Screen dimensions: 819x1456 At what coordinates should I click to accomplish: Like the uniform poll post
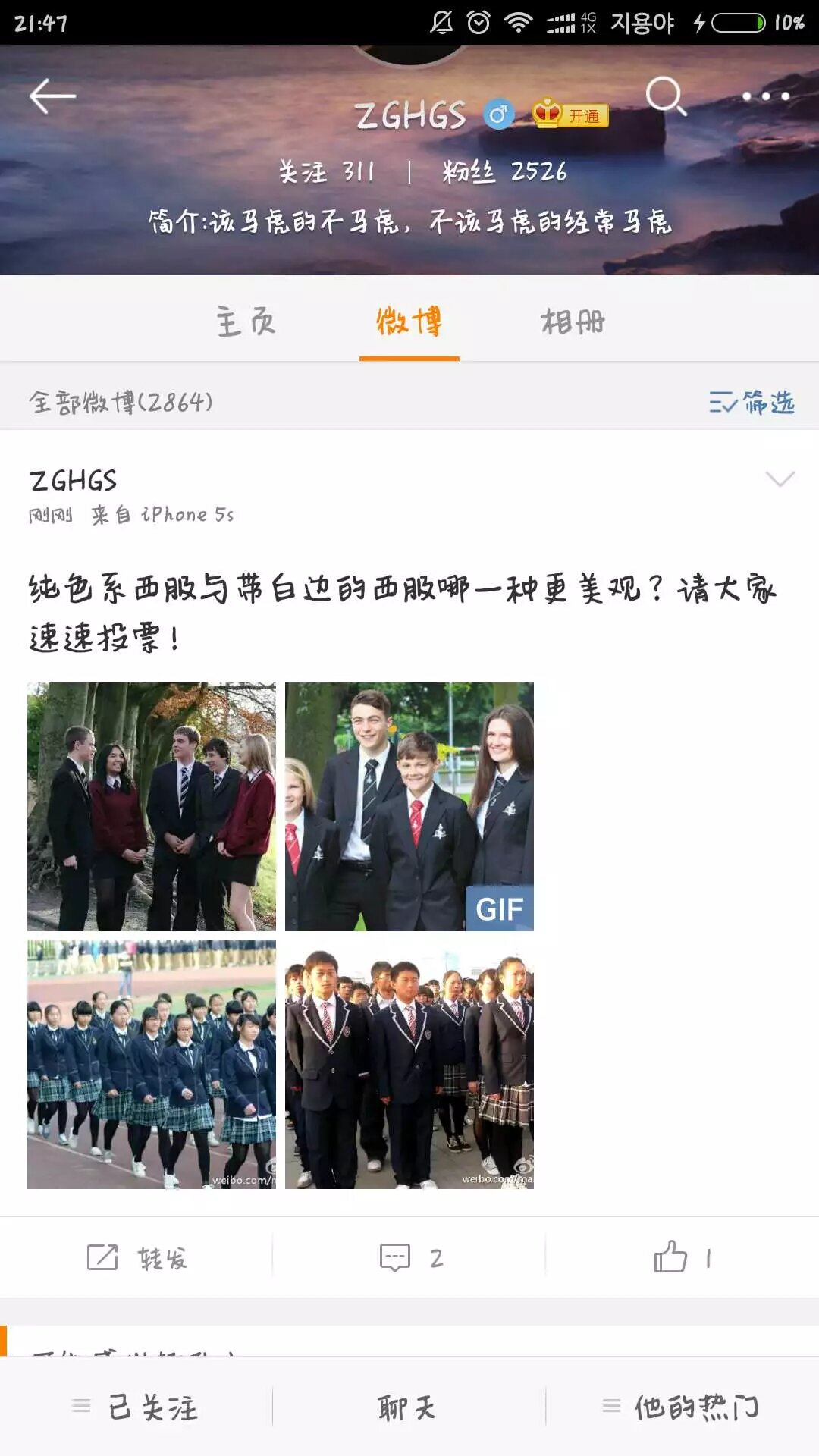682,1258
